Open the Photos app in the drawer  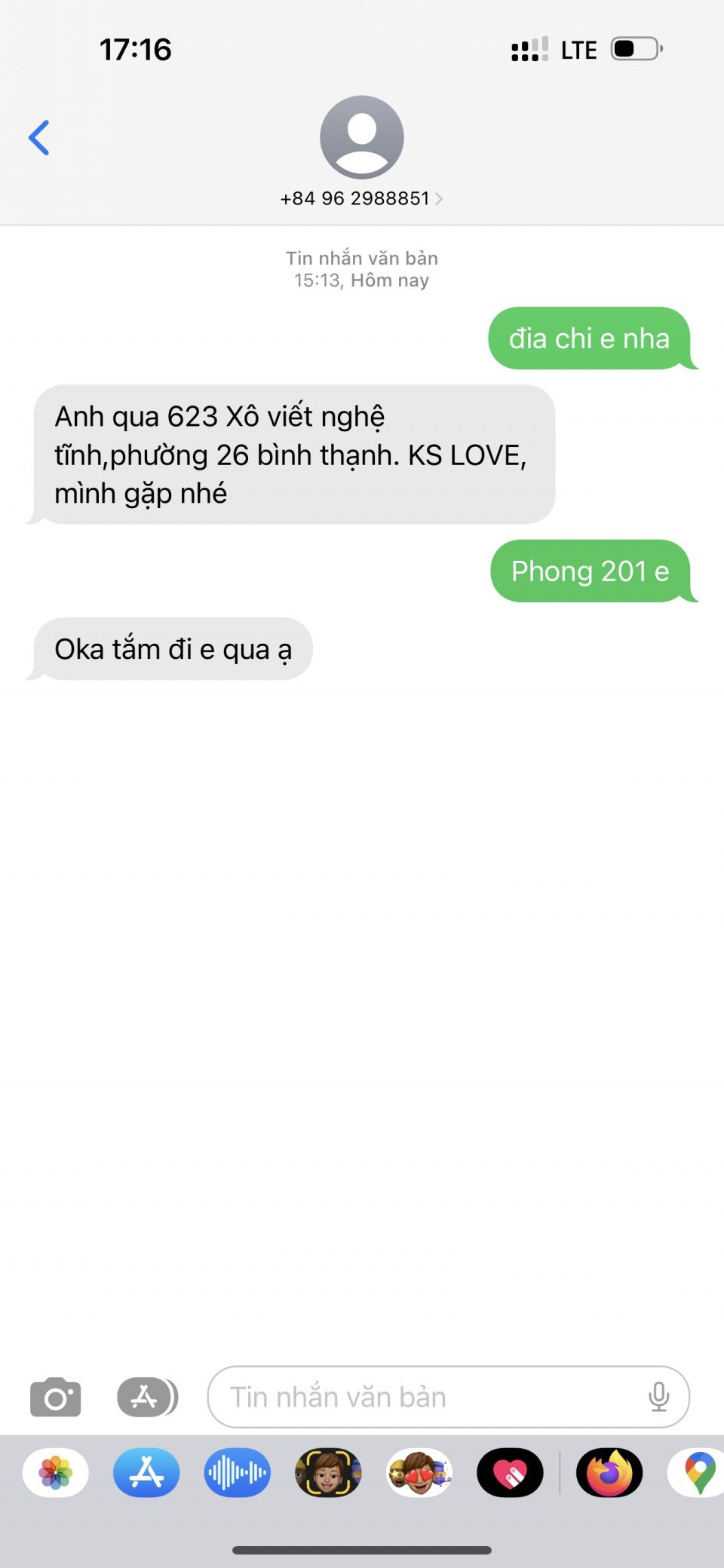56,1472
